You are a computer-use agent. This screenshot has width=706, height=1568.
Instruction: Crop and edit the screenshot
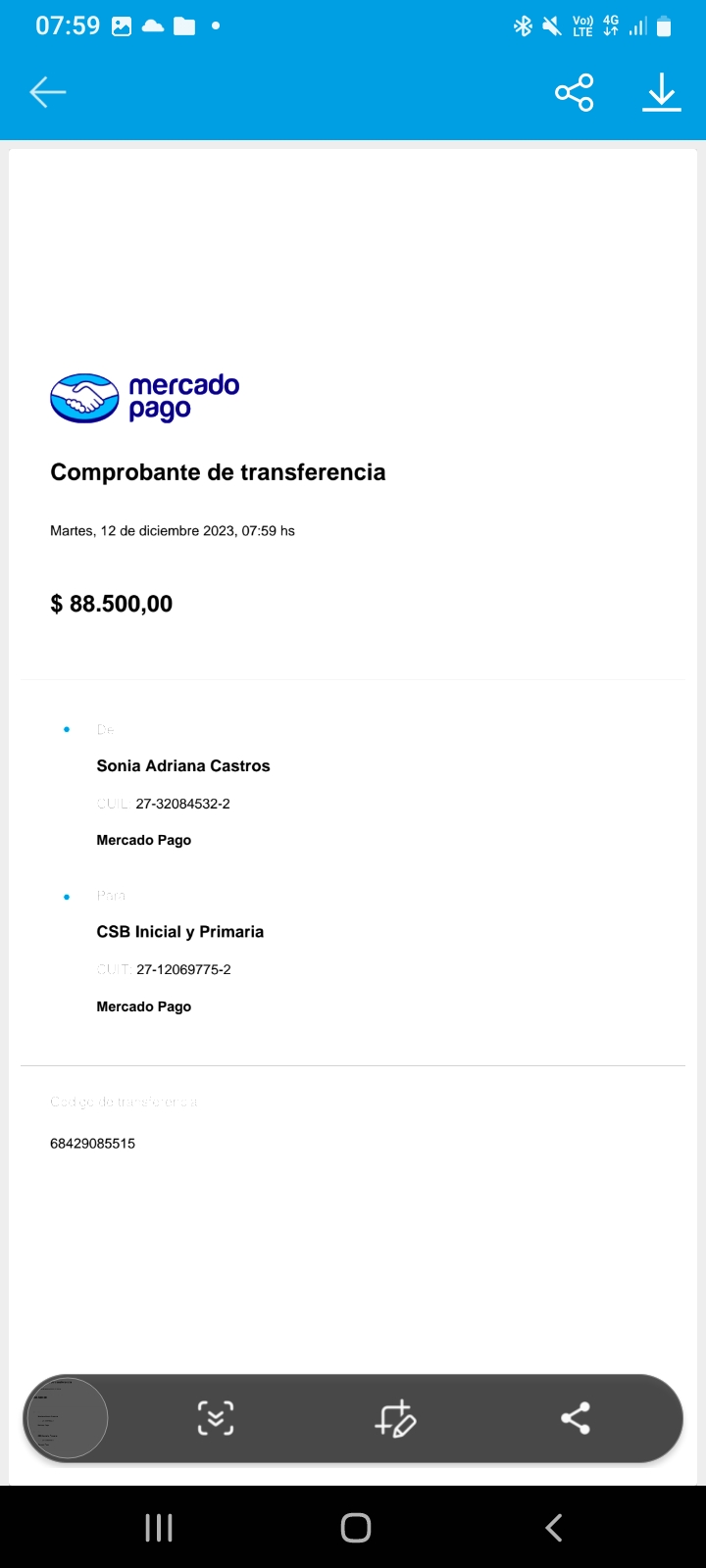396,1418
